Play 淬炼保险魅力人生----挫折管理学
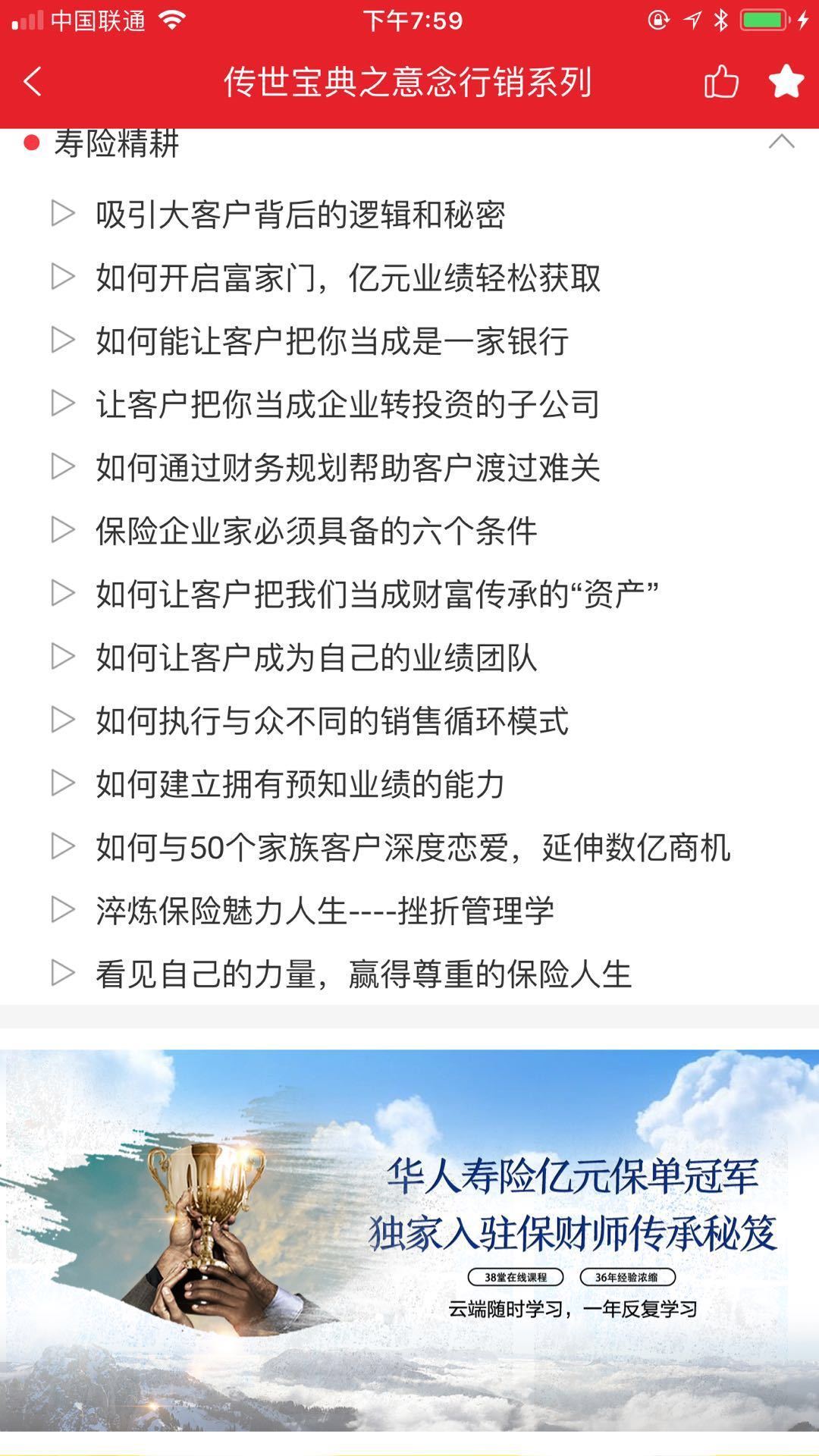The image size is (819, 1456). point(325,910)
